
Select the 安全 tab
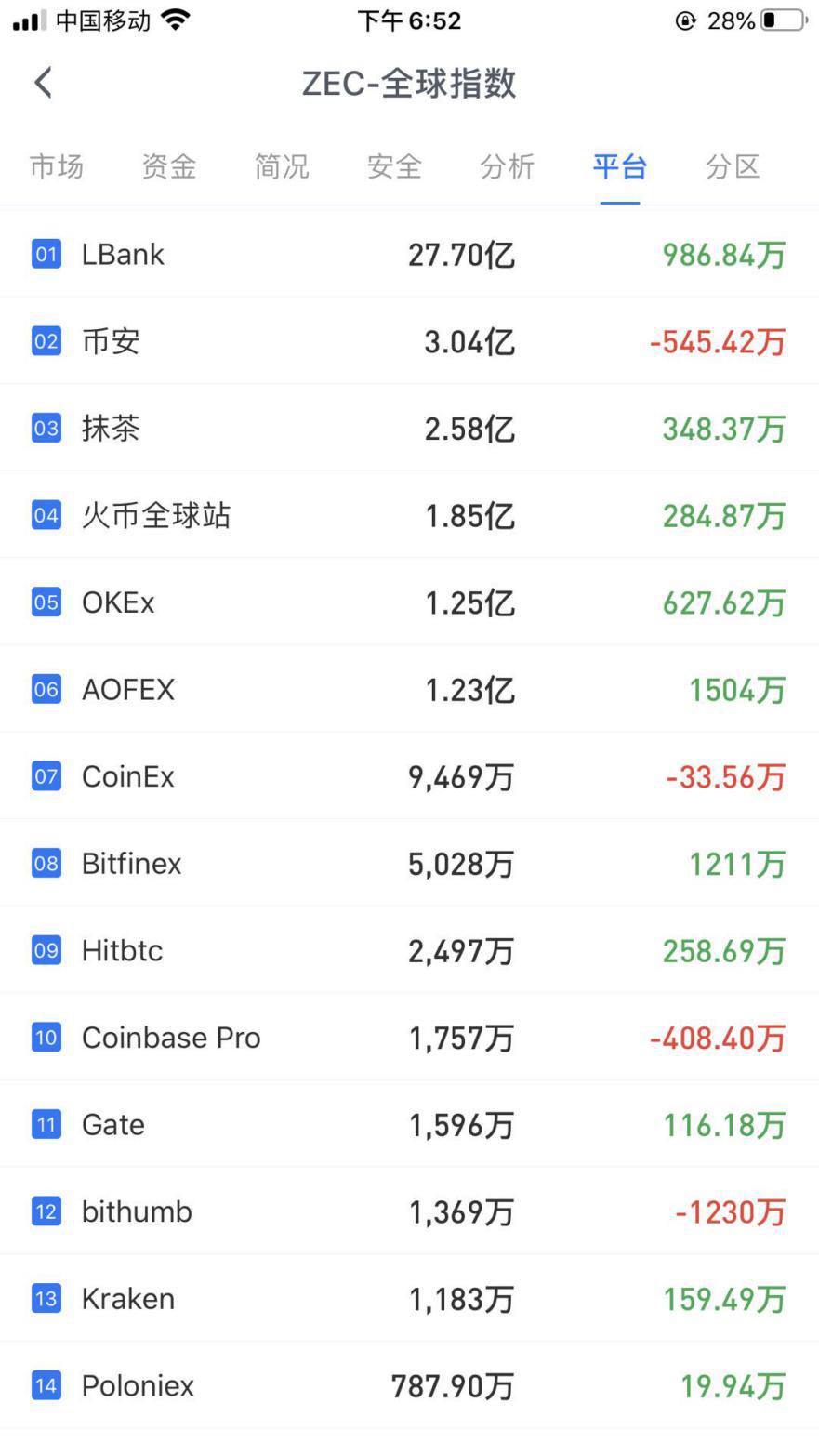coord(394,166)
